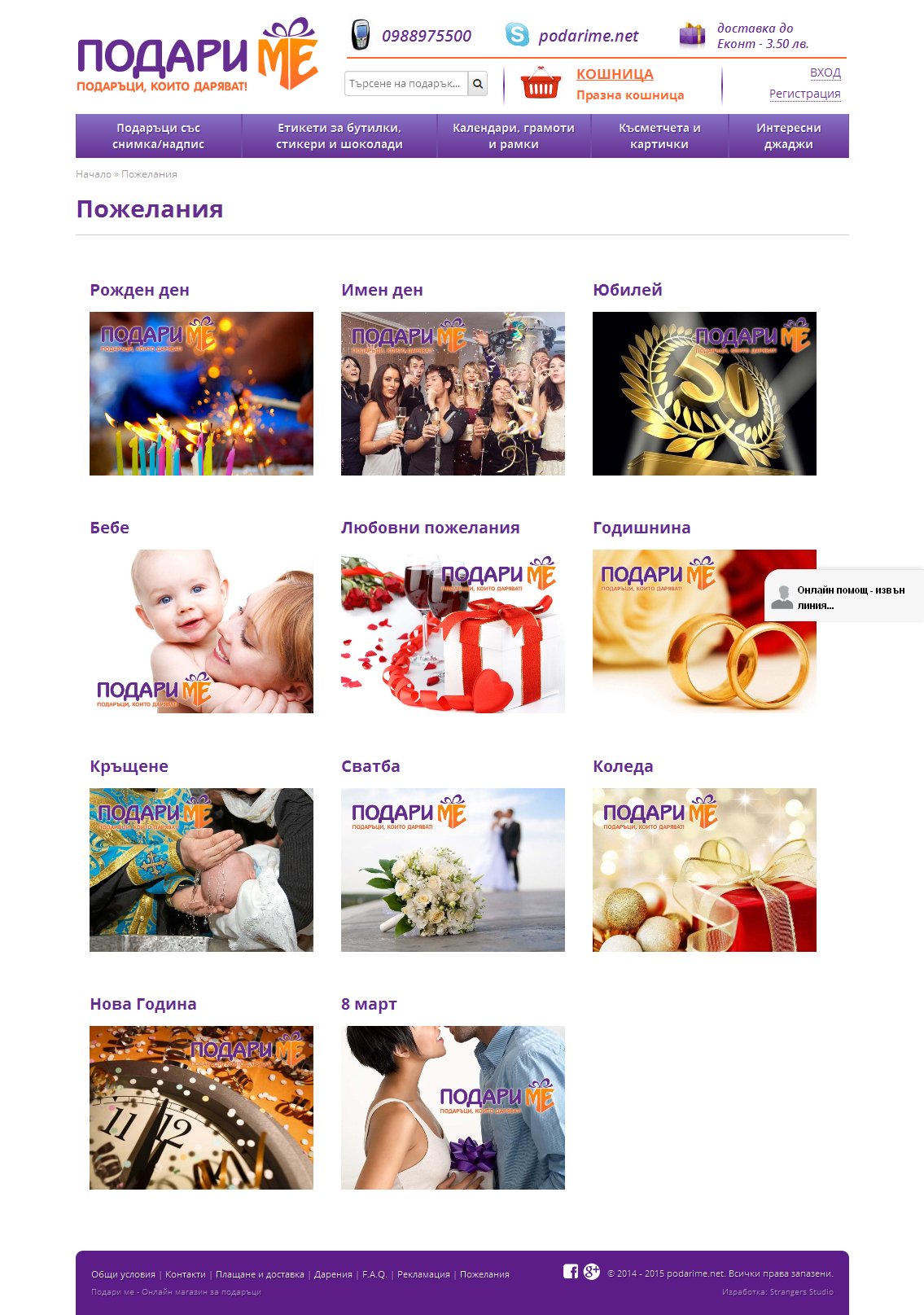Open the КОШНИЦА cart link
The height and width of the screenshot is (1315, 924).
click(x=615, y=74)
